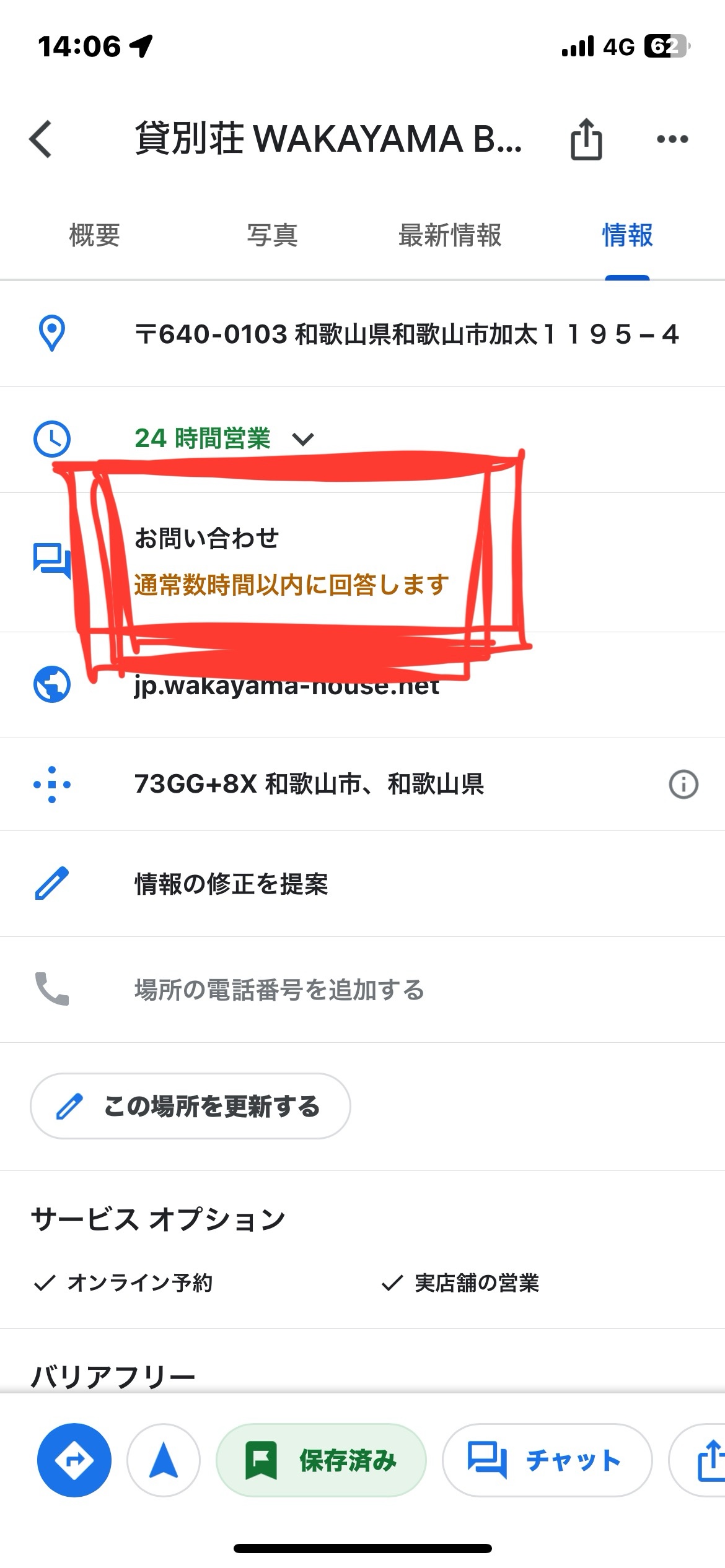Choose 情報の修正を提案
Image resolution: width=725 pixels, height=1568 pixels.
point(362,884)
